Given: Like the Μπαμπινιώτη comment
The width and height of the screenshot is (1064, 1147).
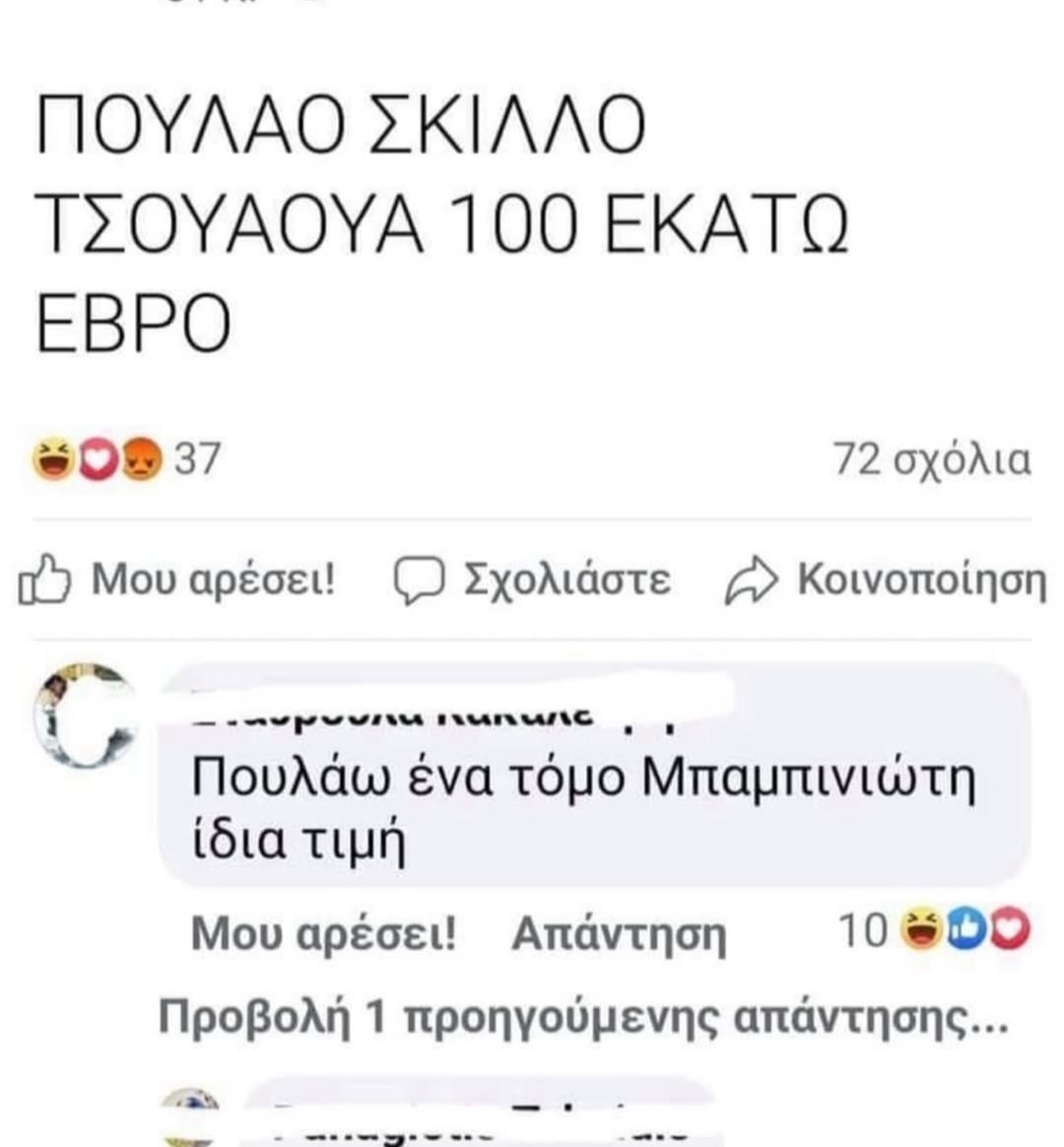Looking at the screenshot, I should tap(323, 932).
